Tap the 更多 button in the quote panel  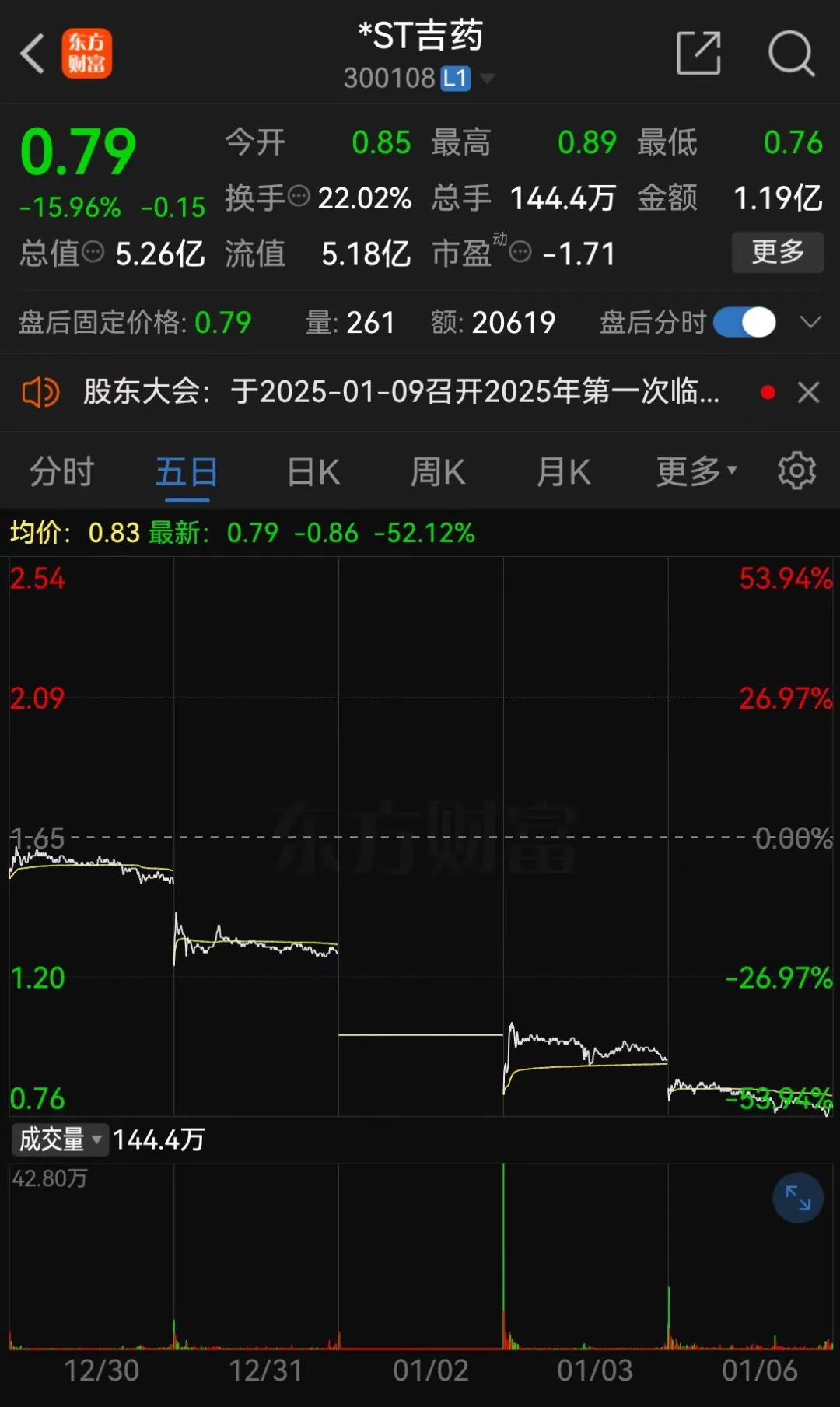[777, 253]
